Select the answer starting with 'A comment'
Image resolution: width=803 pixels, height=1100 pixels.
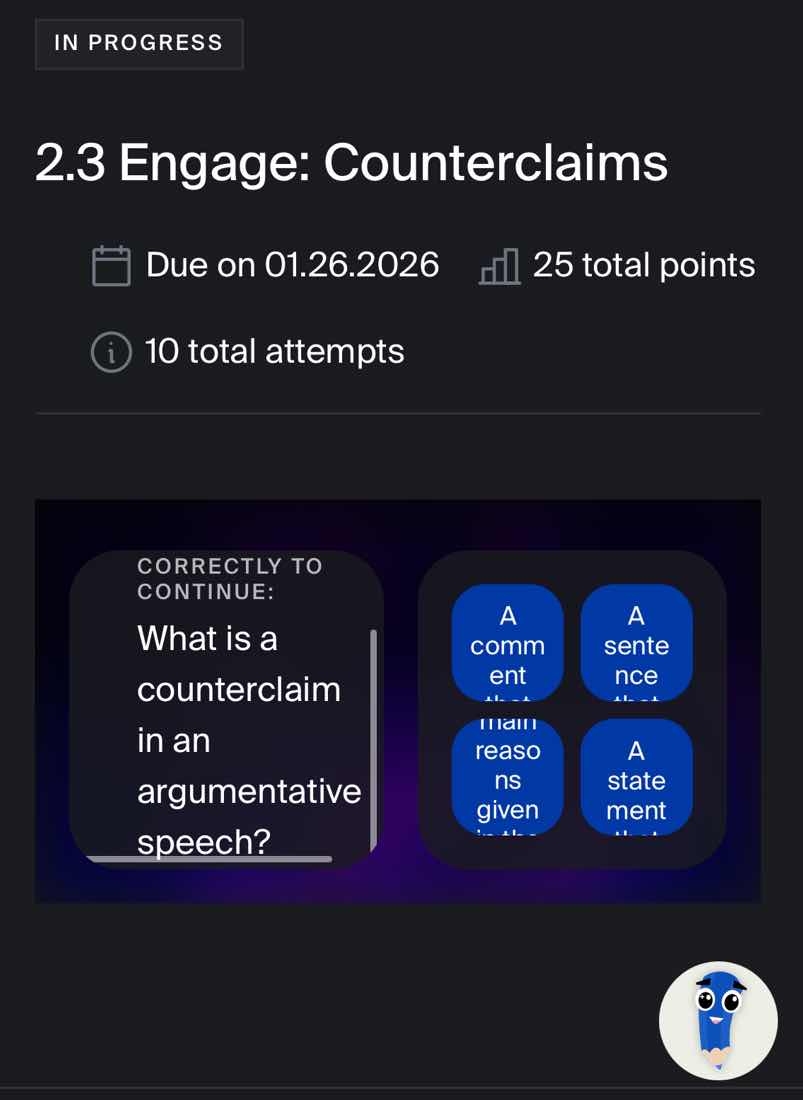click(x=508, y=642)
